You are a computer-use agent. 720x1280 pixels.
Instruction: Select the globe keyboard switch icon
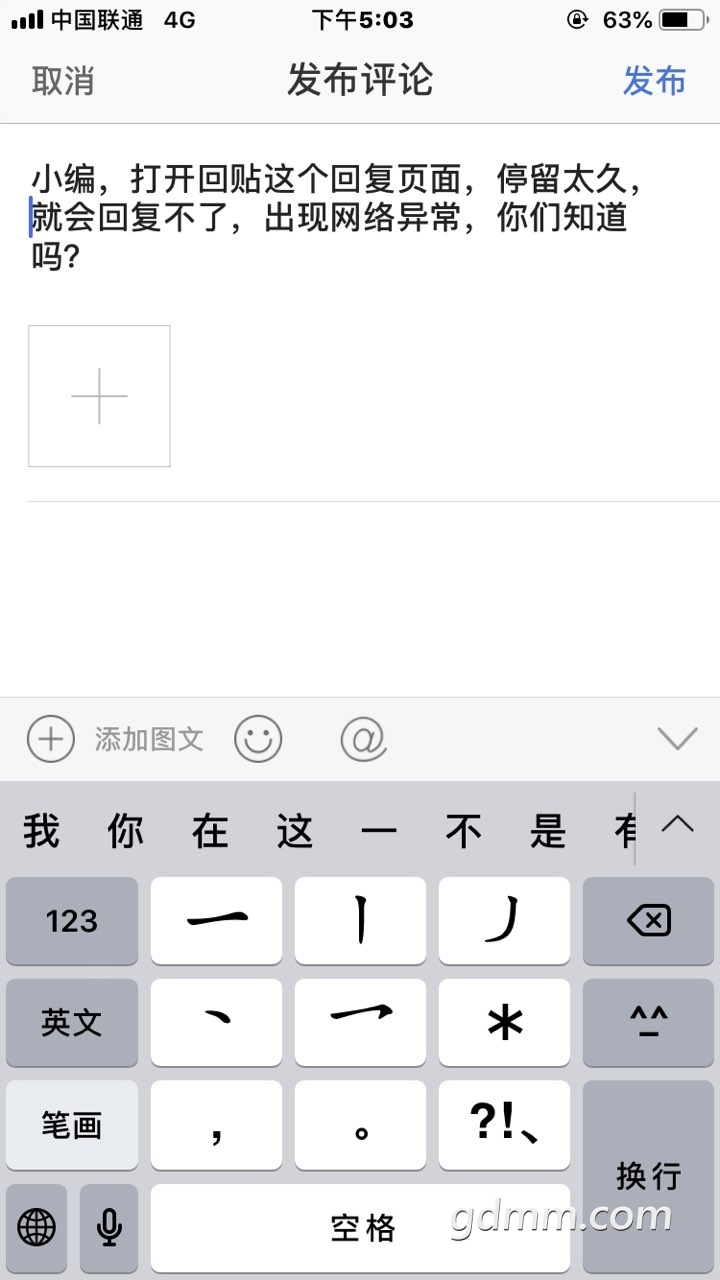[x=37, y=1228]
